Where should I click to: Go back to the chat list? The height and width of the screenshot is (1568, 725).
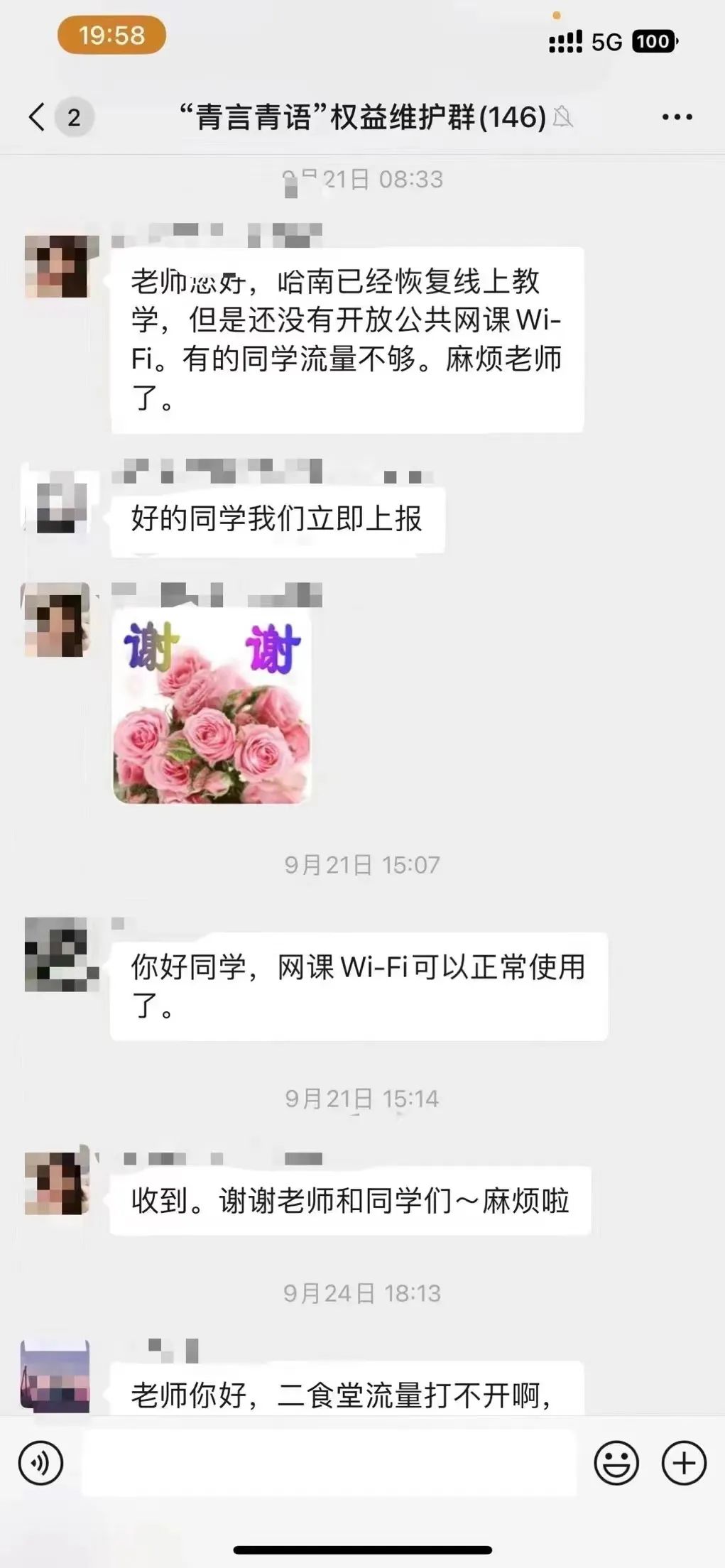pos(37,117)
